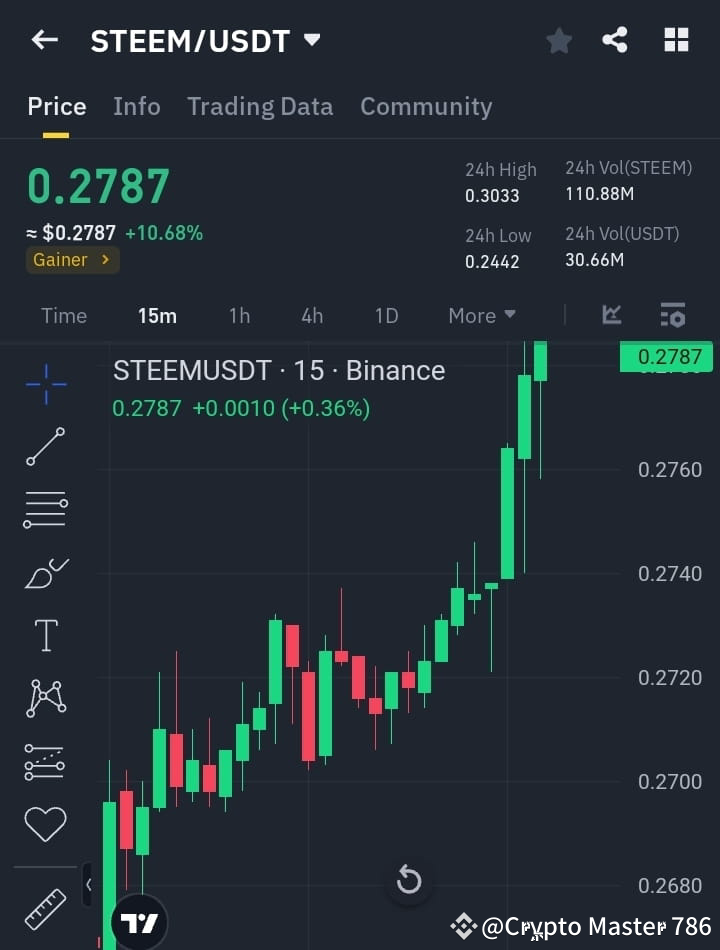Select the crosshair cursor tool
The image size is (720, 950).
(x=45, y=385)
